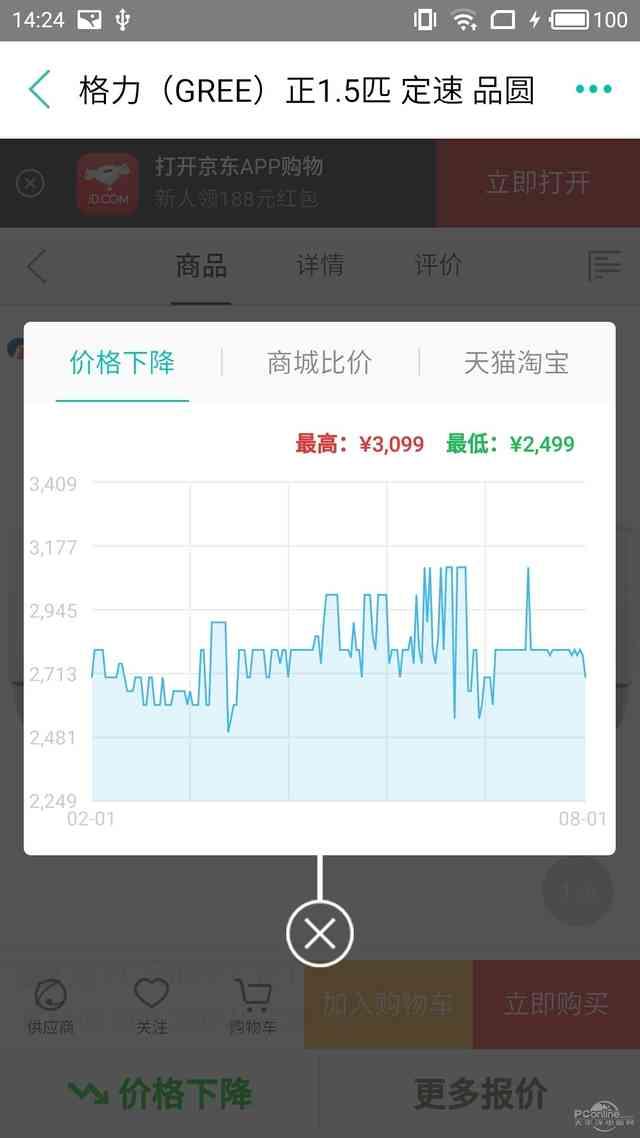Switch to the 商城比价 tab
640x1138 pixels.
click(320, 362)
